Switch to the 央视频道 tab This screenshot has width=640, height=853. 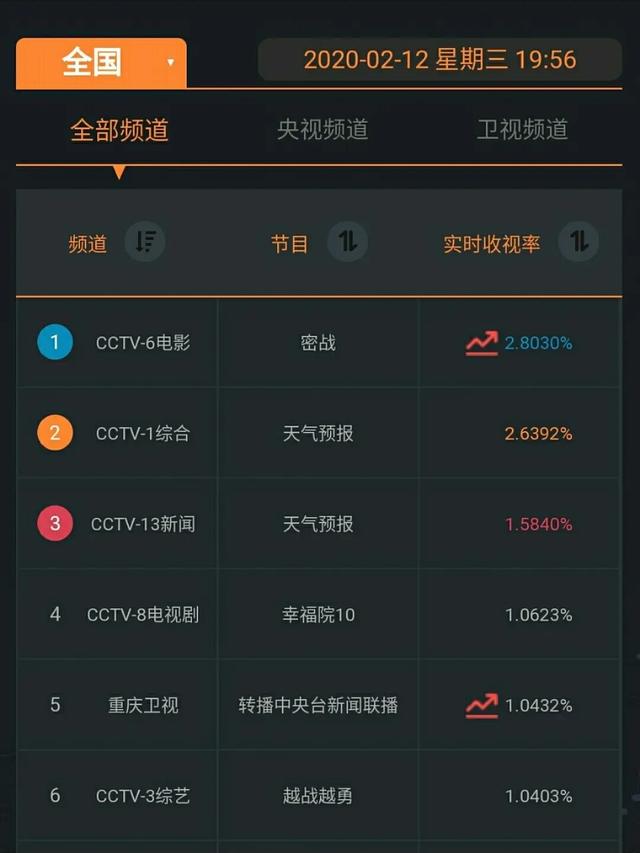tap(322, 130)
